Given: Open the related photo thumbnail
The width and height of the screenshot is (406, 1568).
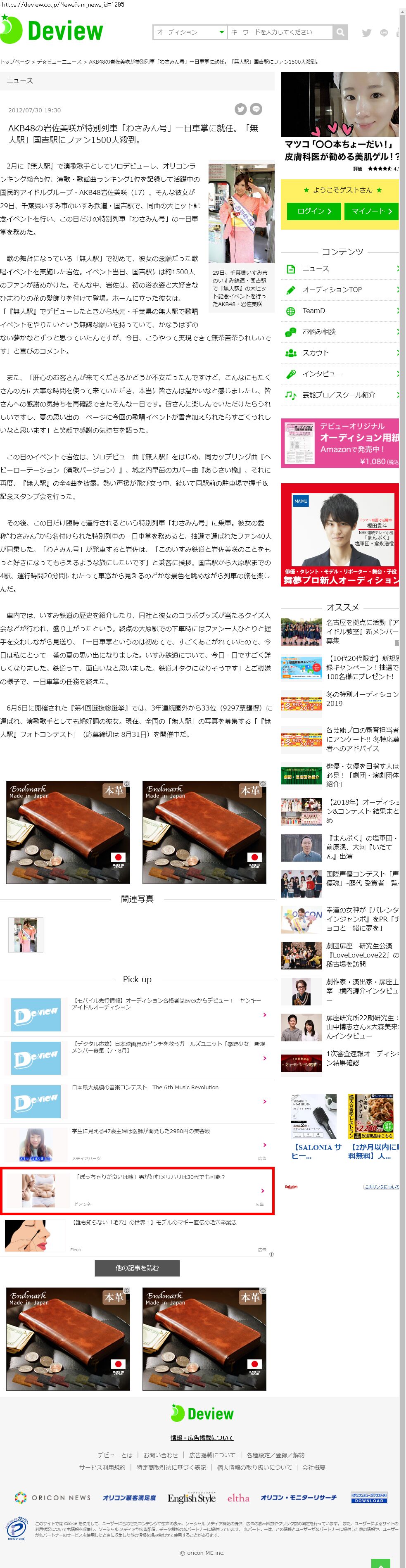Looking at the screenshot, I should tap(26, 934).
